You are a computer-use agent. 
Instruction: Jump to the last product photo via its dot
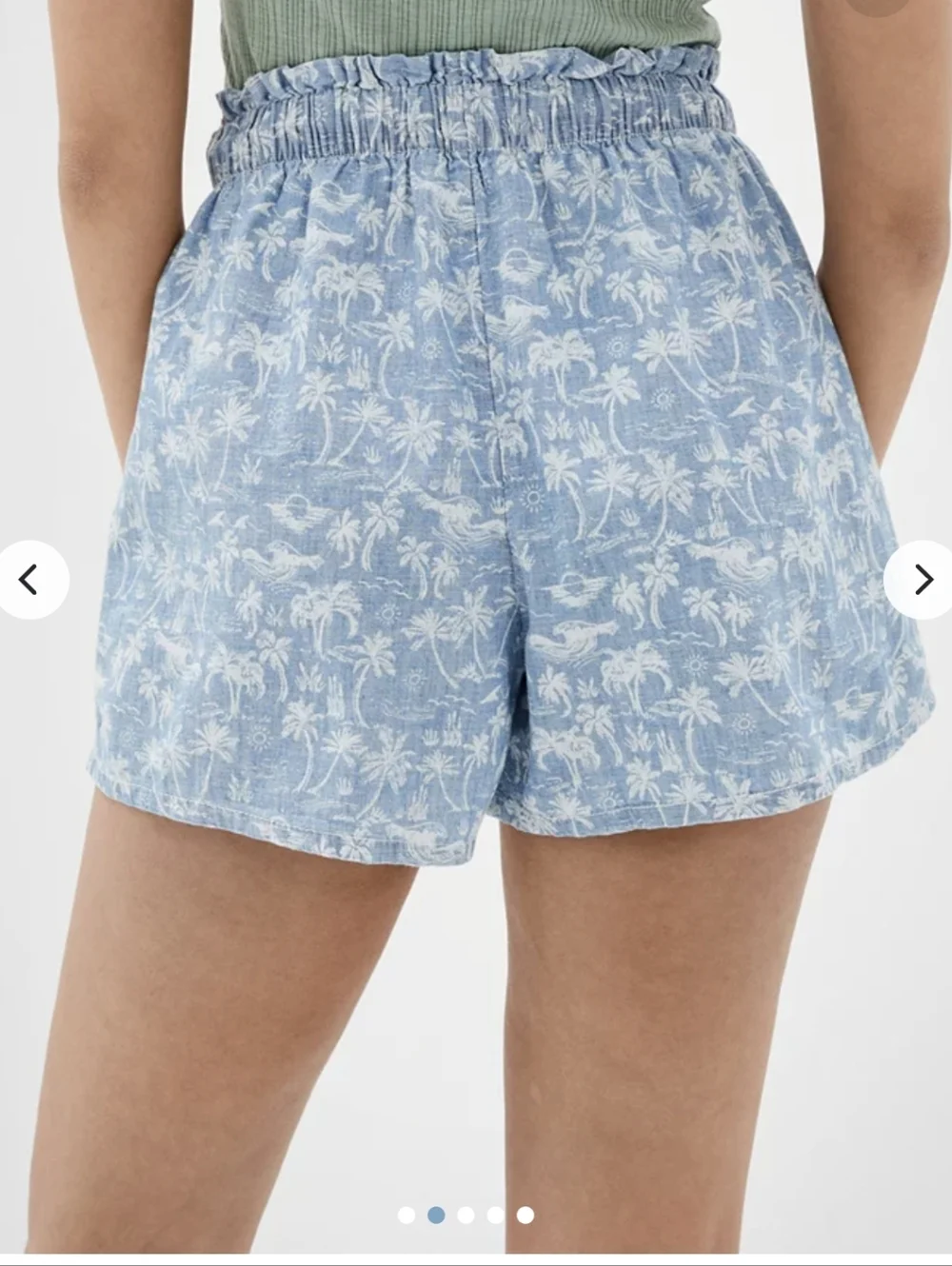point(523,1215)
